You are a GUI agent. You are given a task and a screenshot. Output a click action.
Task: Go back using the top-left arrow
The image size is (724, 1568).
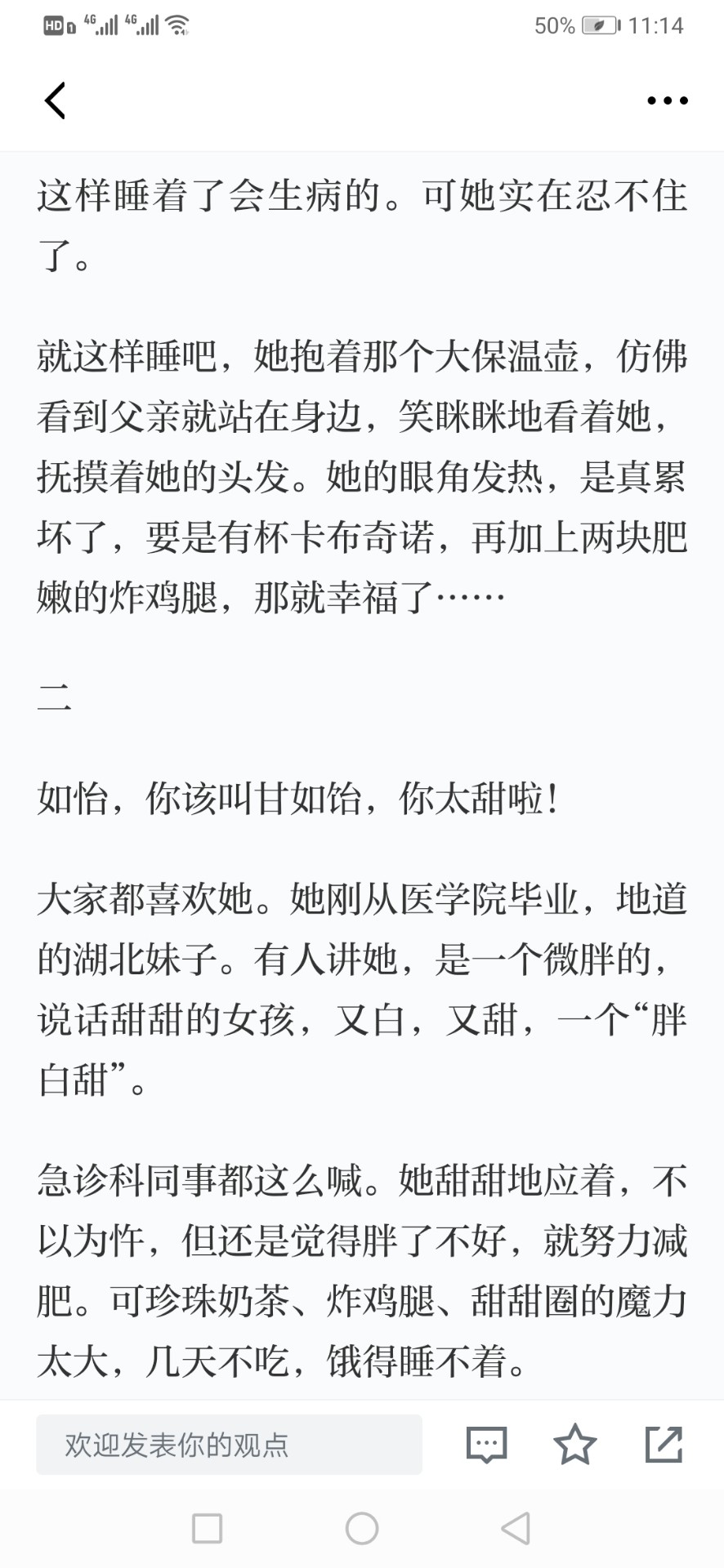tap(55, 101)
